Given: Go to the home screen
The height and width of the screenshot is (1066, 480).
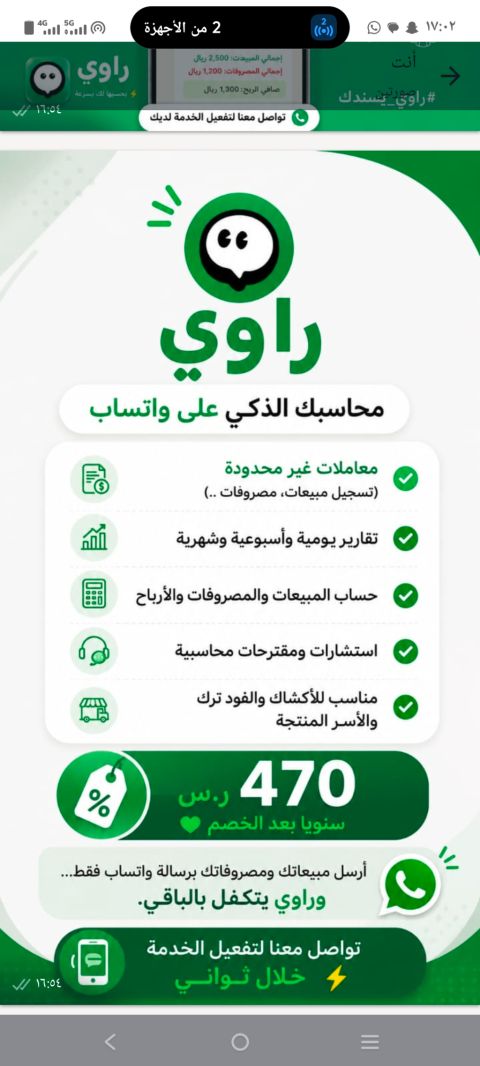Looking at the screenshot, I should (240, 1041).
